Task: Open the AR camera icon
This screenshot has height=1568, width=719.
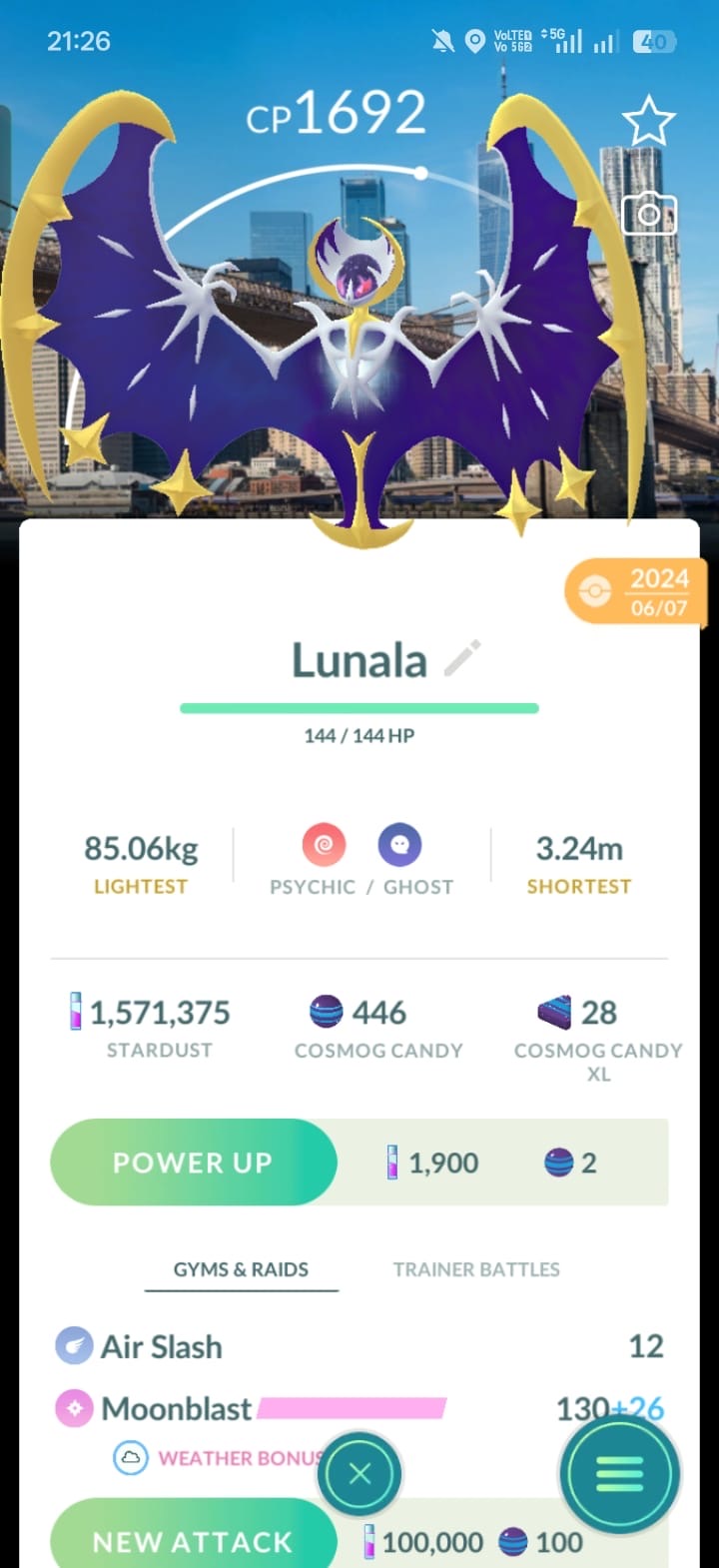Action: pyautogui.click(x=649, y=213)
